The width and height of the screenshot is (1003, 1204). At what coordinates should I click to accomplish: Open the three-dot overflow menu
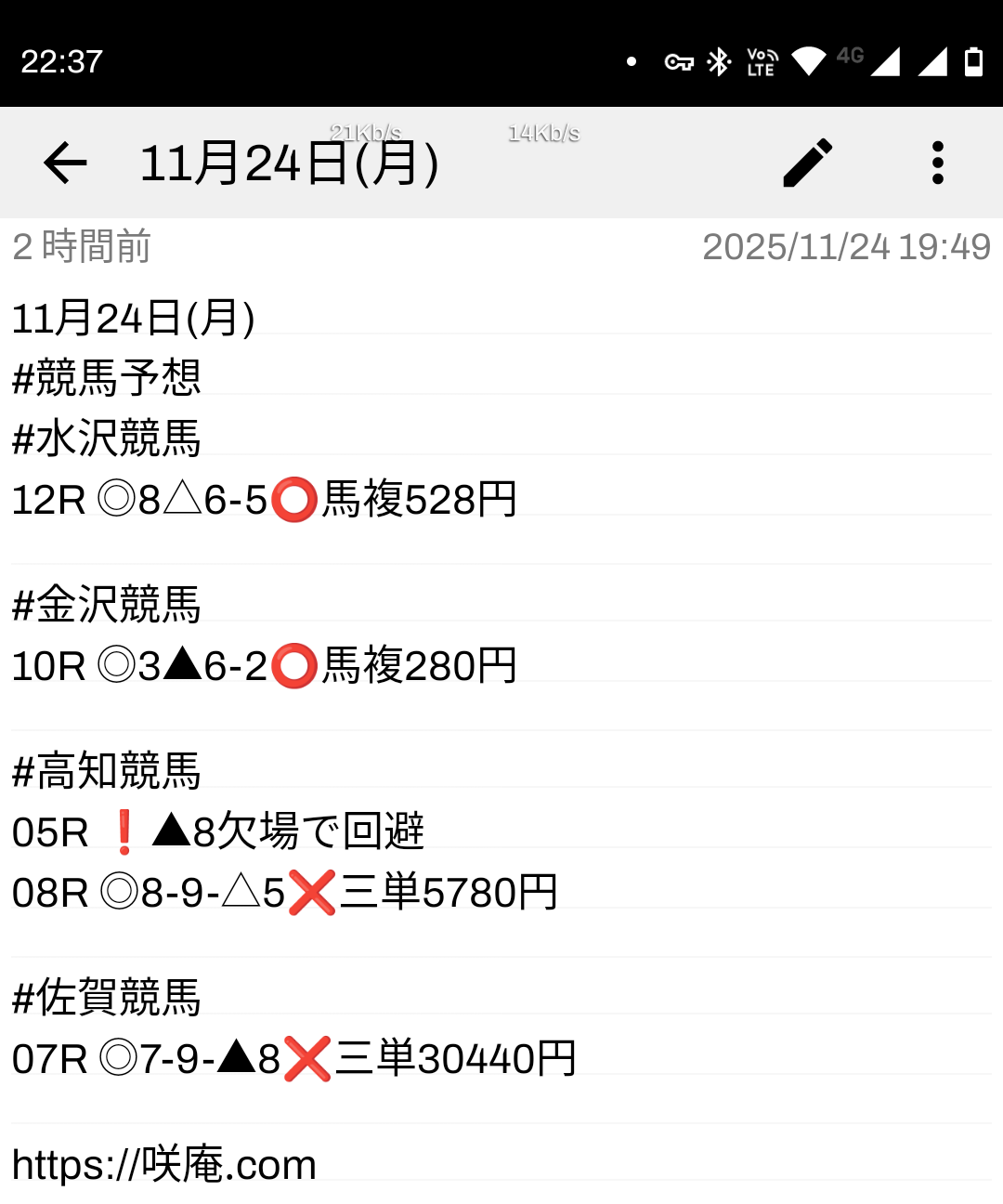937,164
